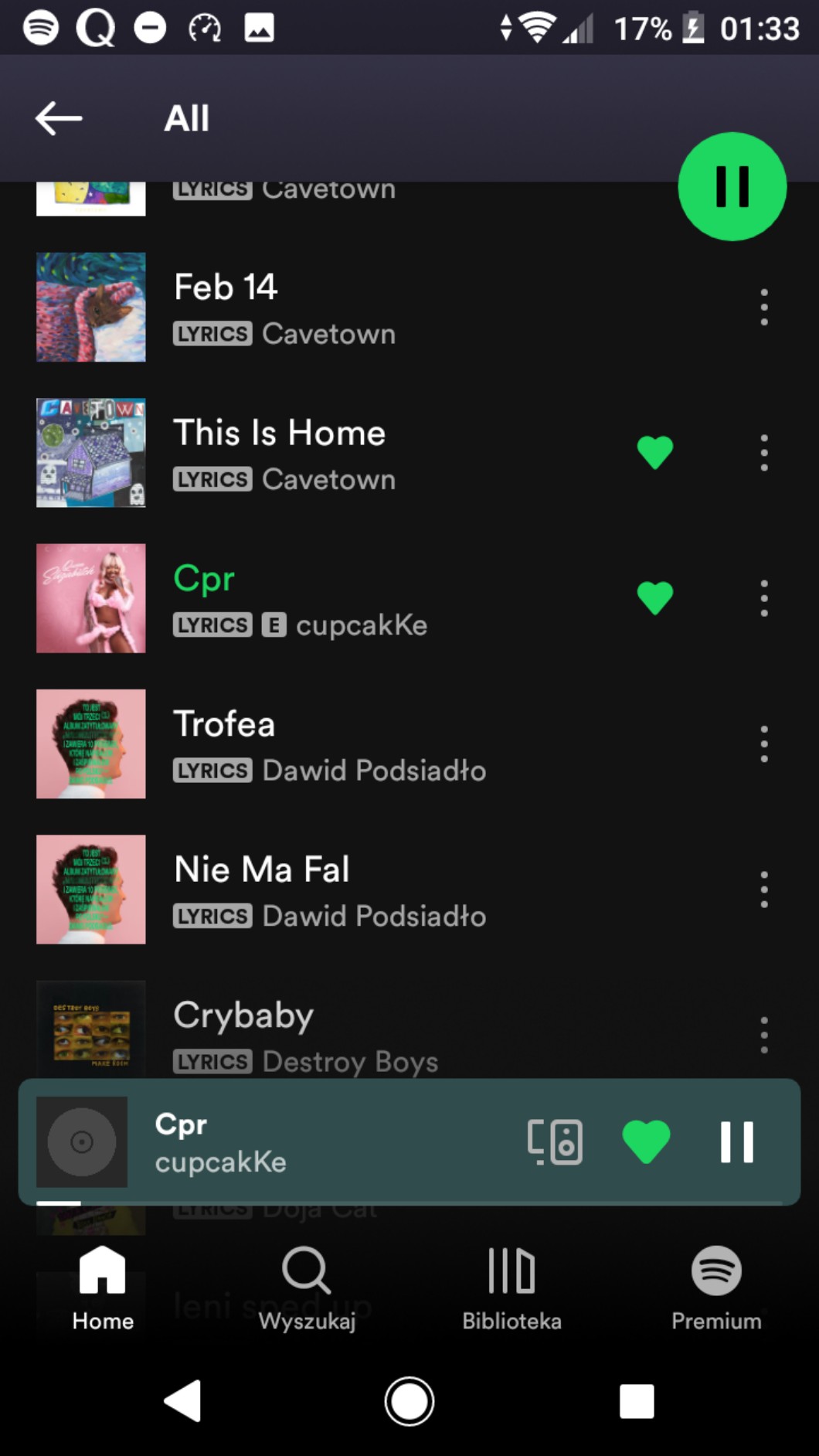
Task: Open the three-dot menu for Cpr
Action: pyautogui.click(x=763, y=598)
